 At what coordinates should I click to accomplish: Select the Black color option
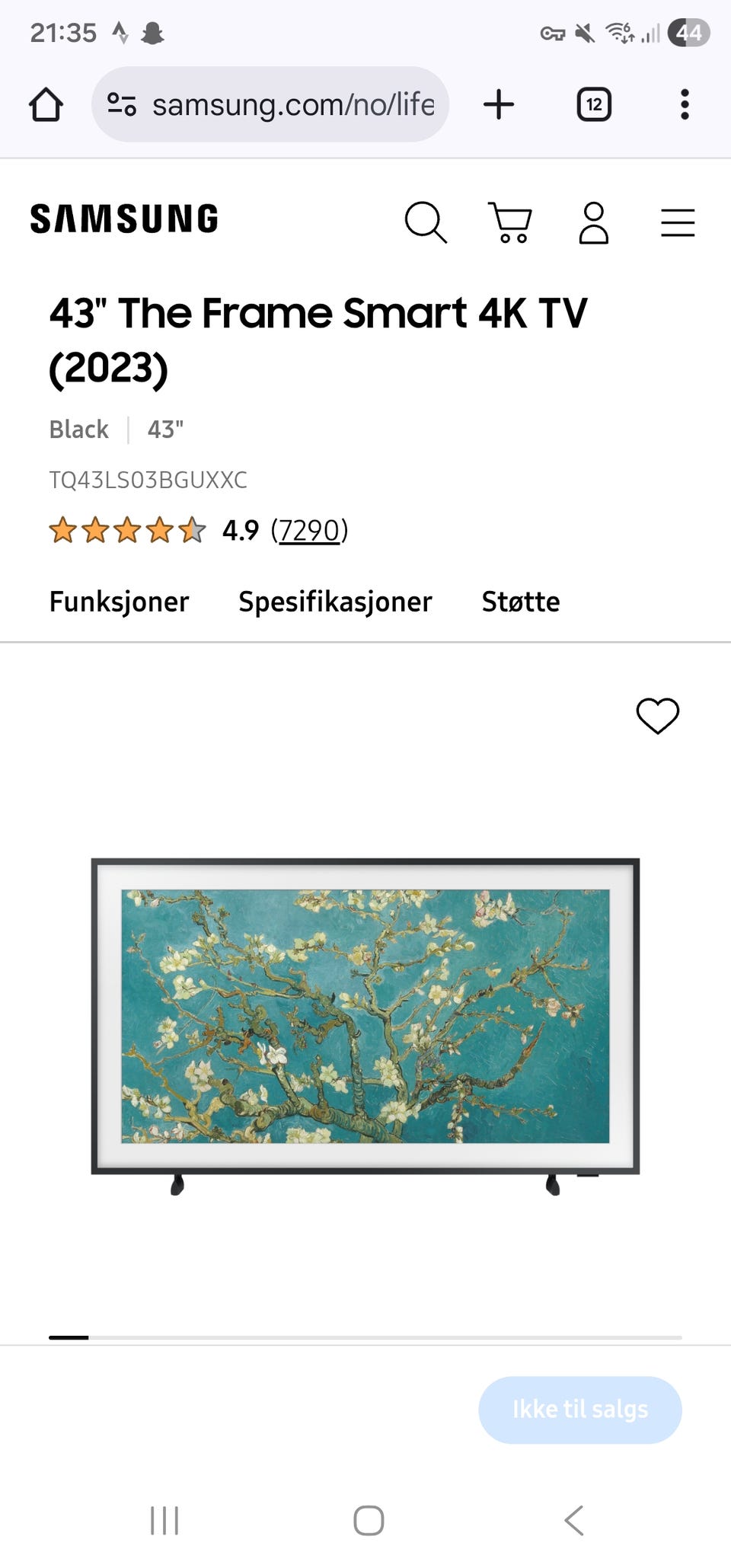click(78, 429)
